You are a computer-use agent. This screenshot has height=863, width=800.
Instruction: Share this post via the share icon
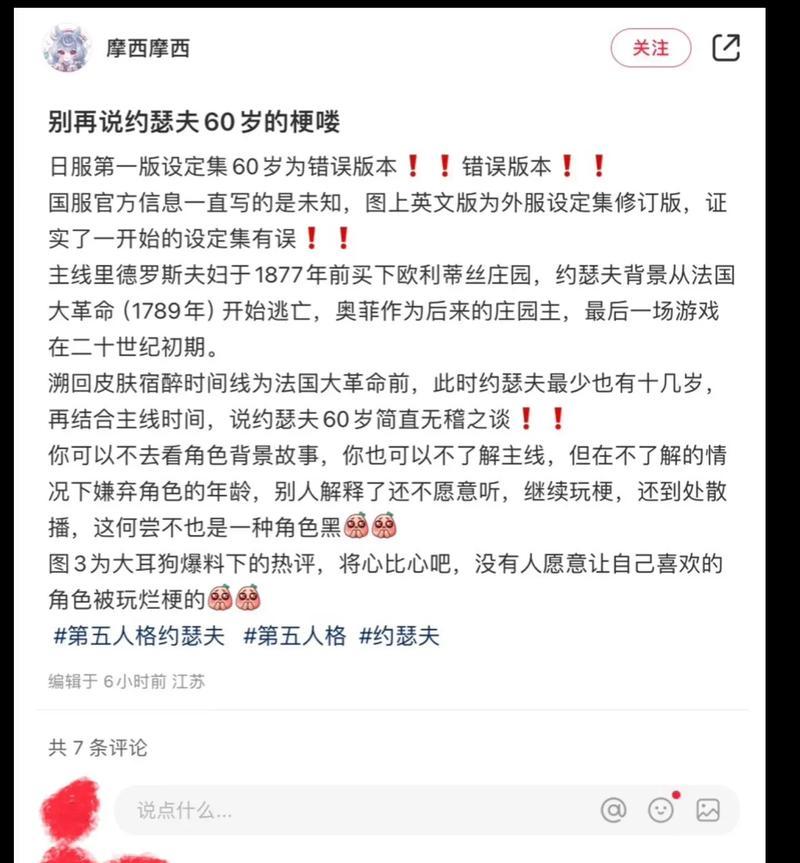click(726, 47)
